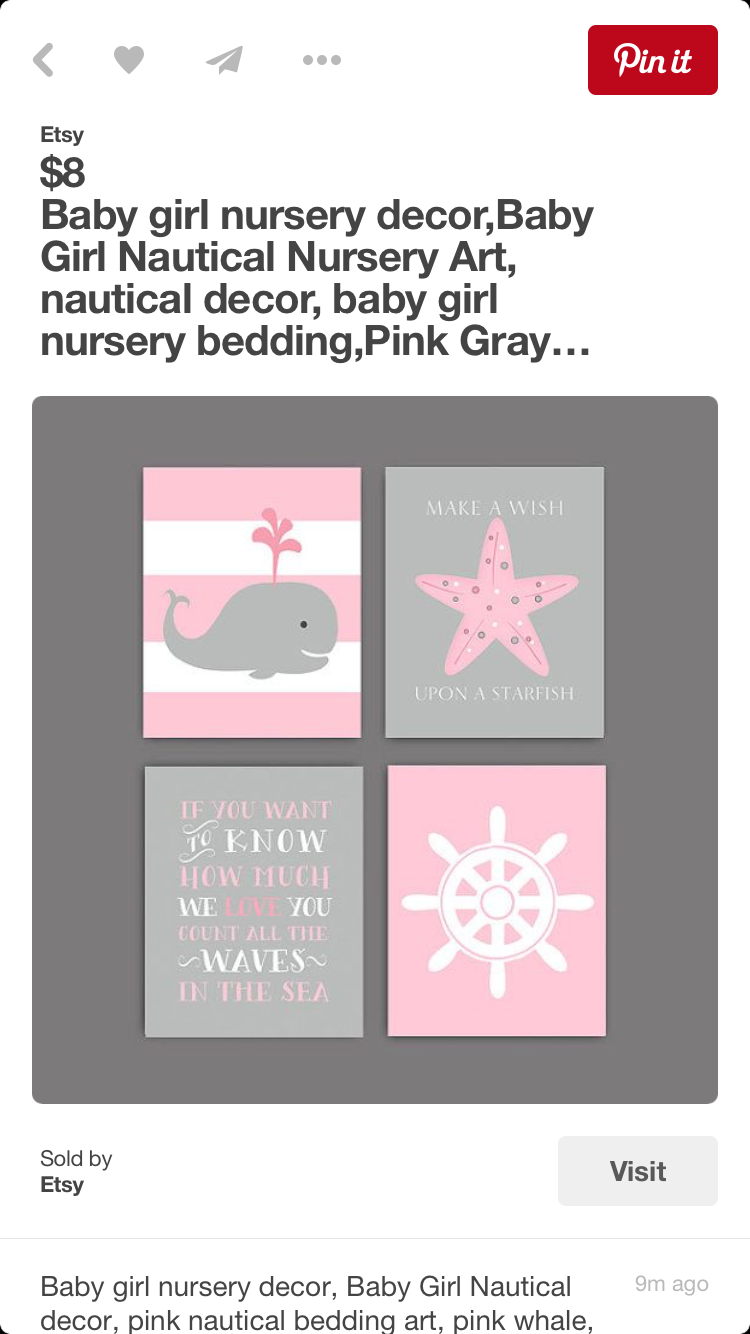Like this pin with the heart
Screen dimensions: 750x1334
click(129, 60)
